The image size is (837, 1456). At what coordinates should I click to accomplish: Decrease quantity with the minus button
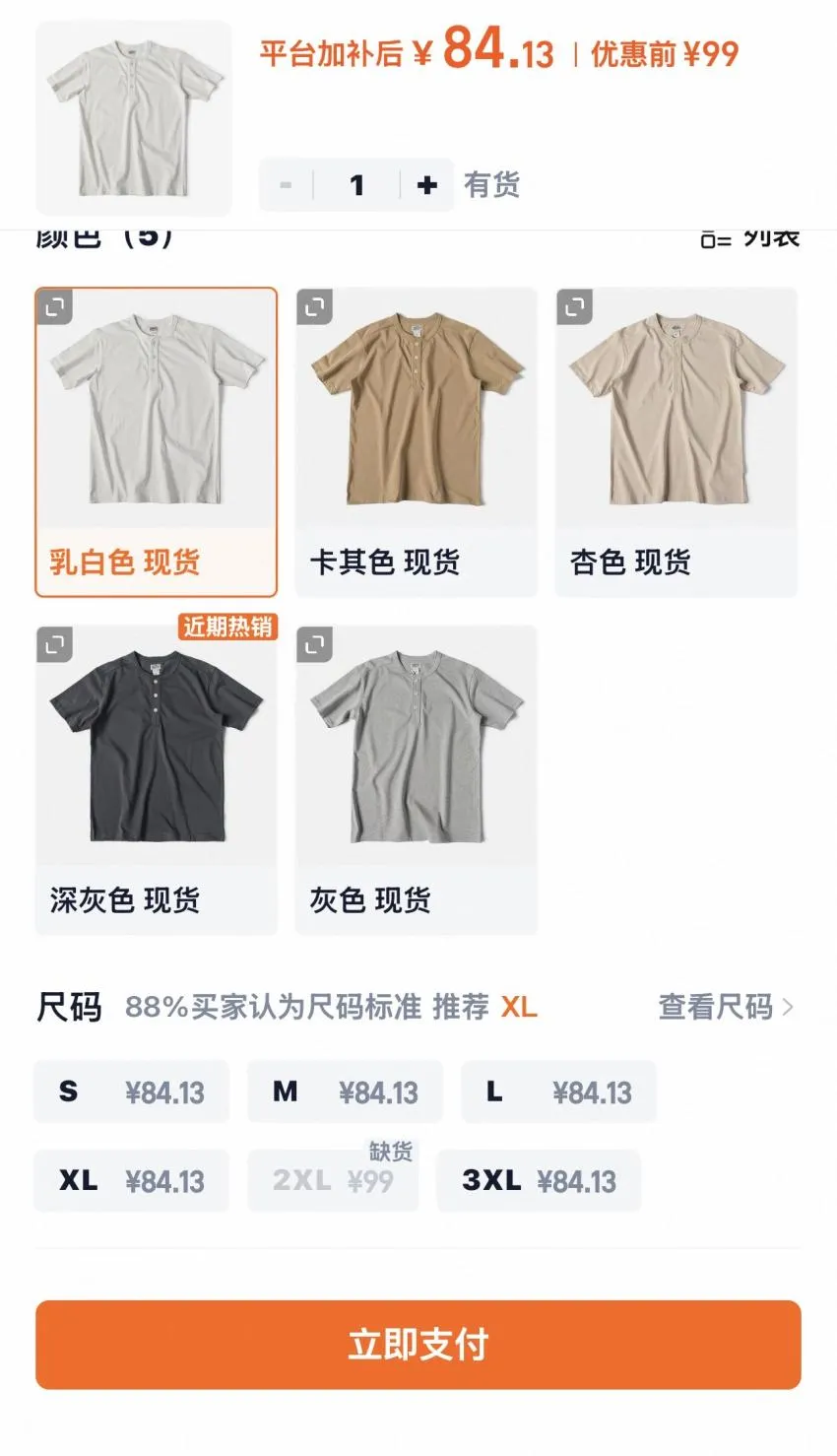(x=287, y=184)
